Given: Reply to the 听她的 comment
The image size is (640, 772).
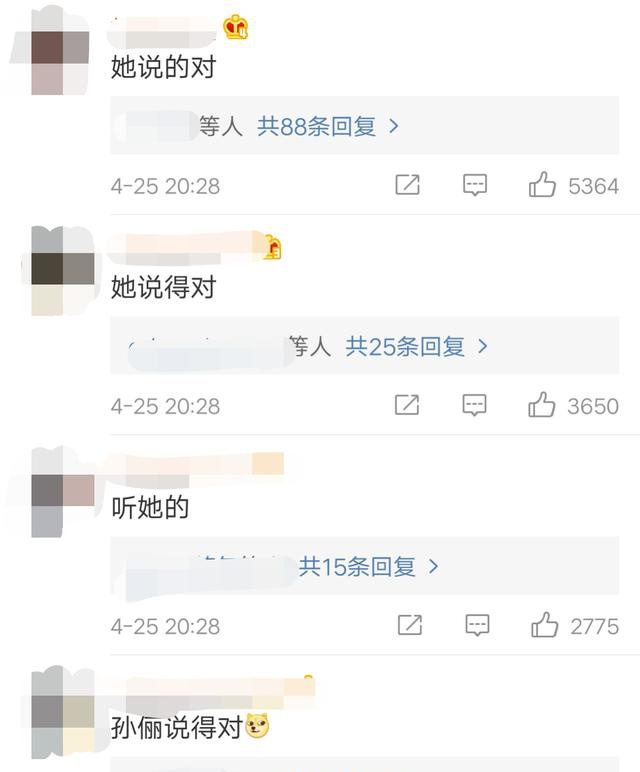Looking at the screenshot, I should (478, 625).
